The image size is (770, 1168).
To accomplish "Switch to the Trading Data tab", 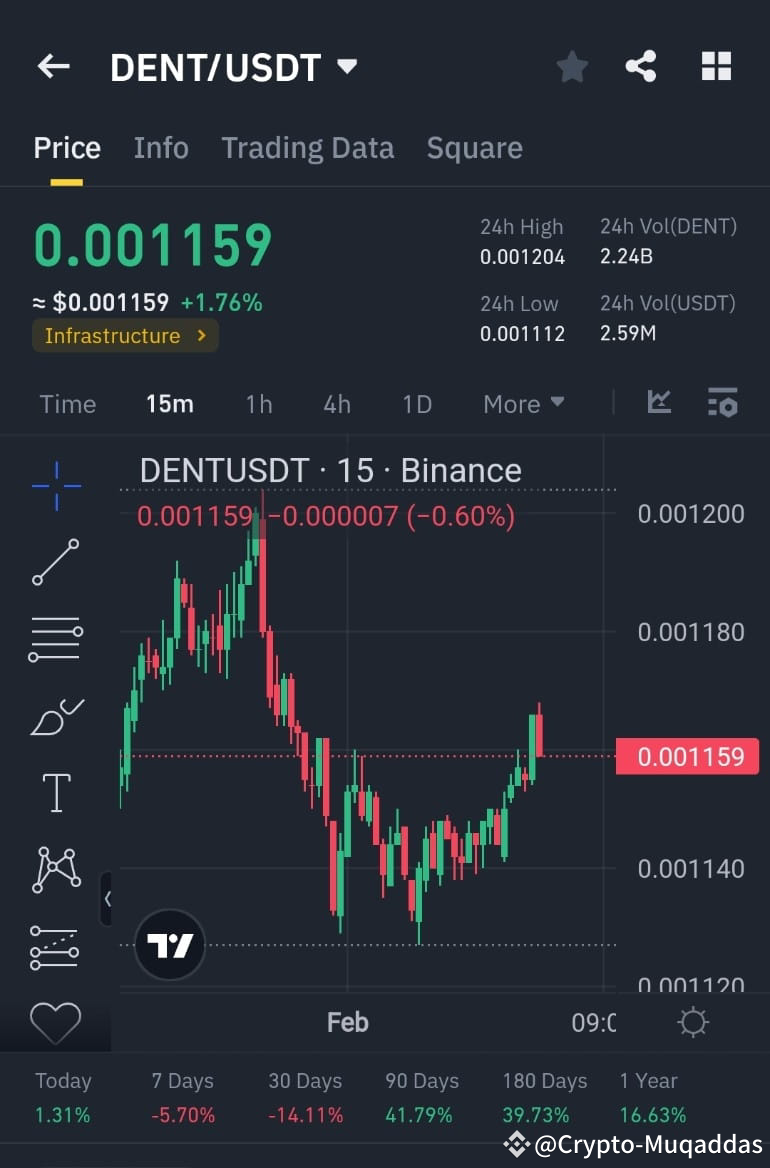I will [x=307, y=147].
